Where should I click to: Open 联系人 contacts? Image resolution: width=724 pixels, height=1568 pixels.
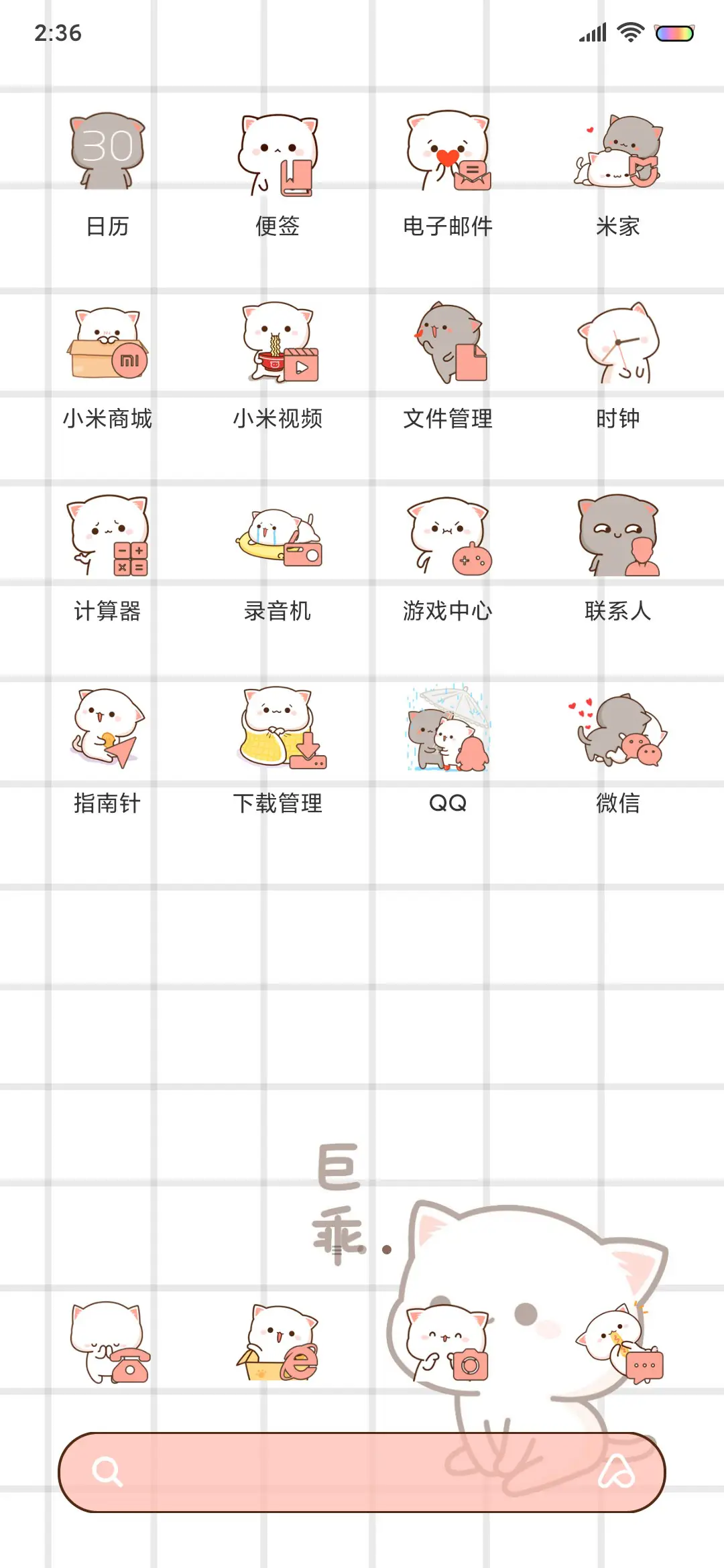(x=618, y=536)
